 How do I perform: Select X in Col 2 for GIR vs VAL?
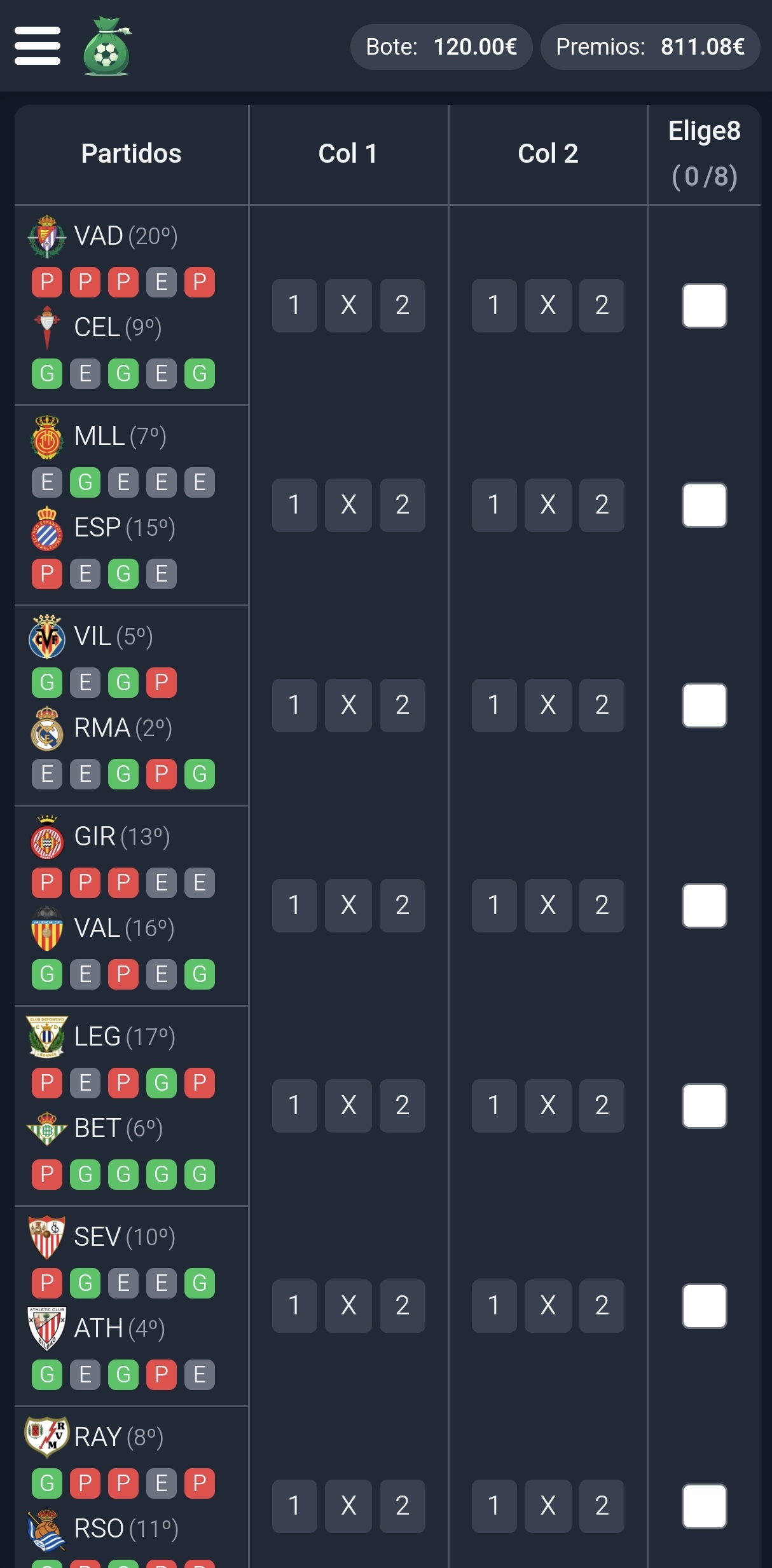[548, 905]
